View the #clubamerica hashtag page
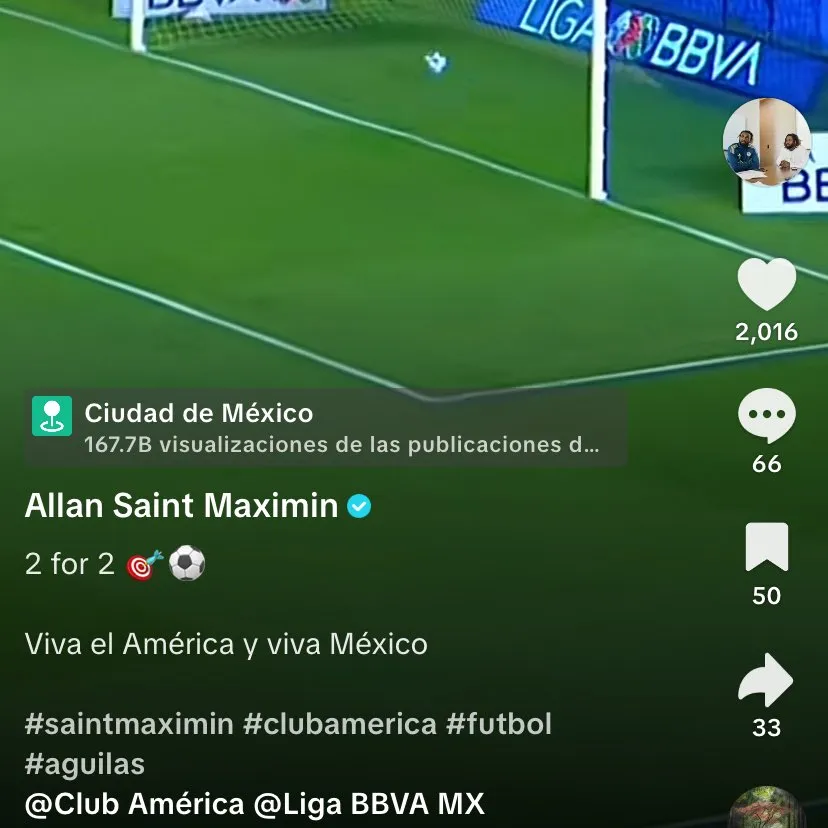Screen dimensions: 828x828 point(340,723)
